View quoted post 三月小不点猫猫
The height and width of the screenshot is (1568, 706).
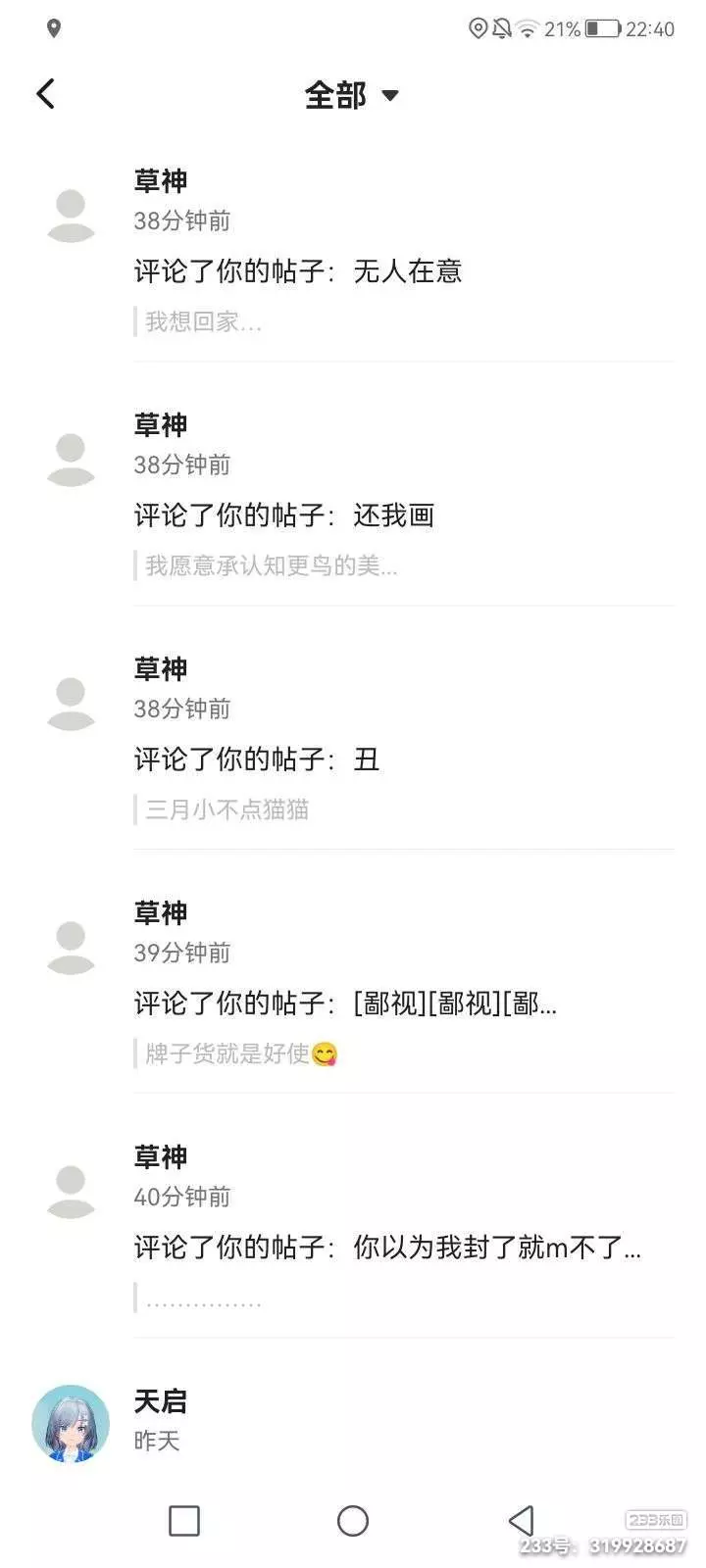(x=227, y=809)
